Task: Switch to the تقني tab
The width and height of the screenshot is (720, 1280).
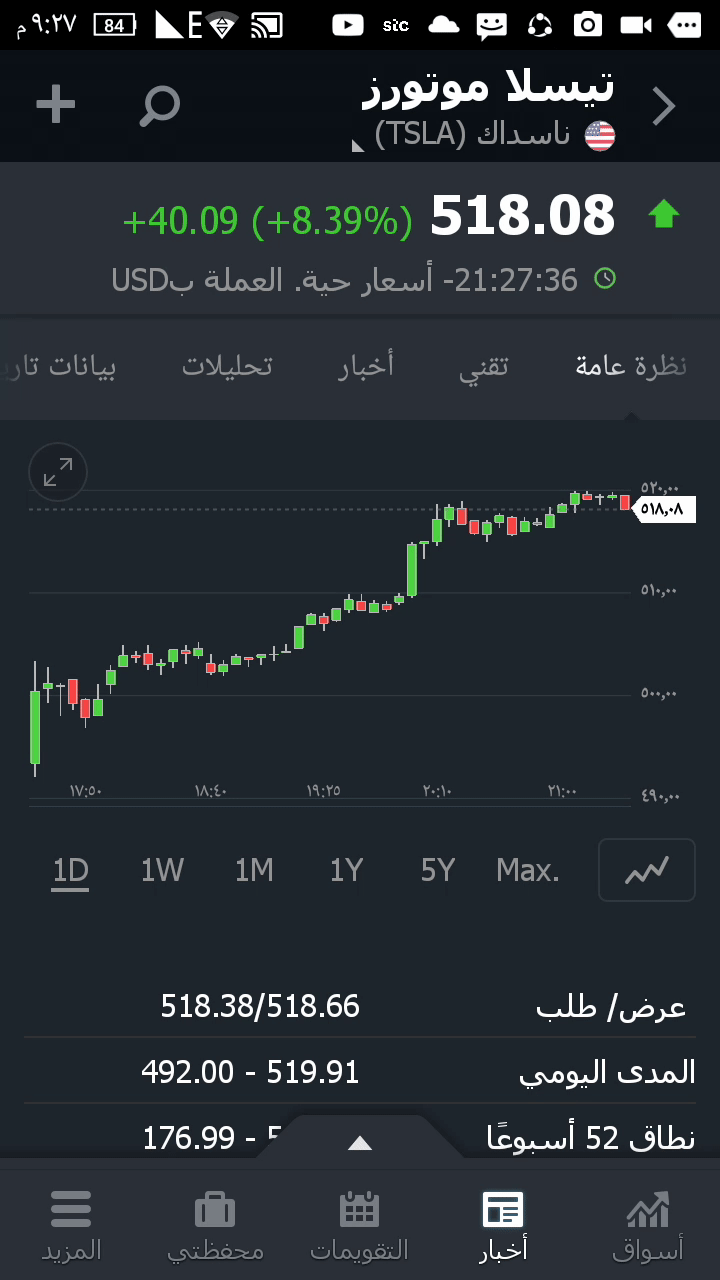Action: pos(484,366)
